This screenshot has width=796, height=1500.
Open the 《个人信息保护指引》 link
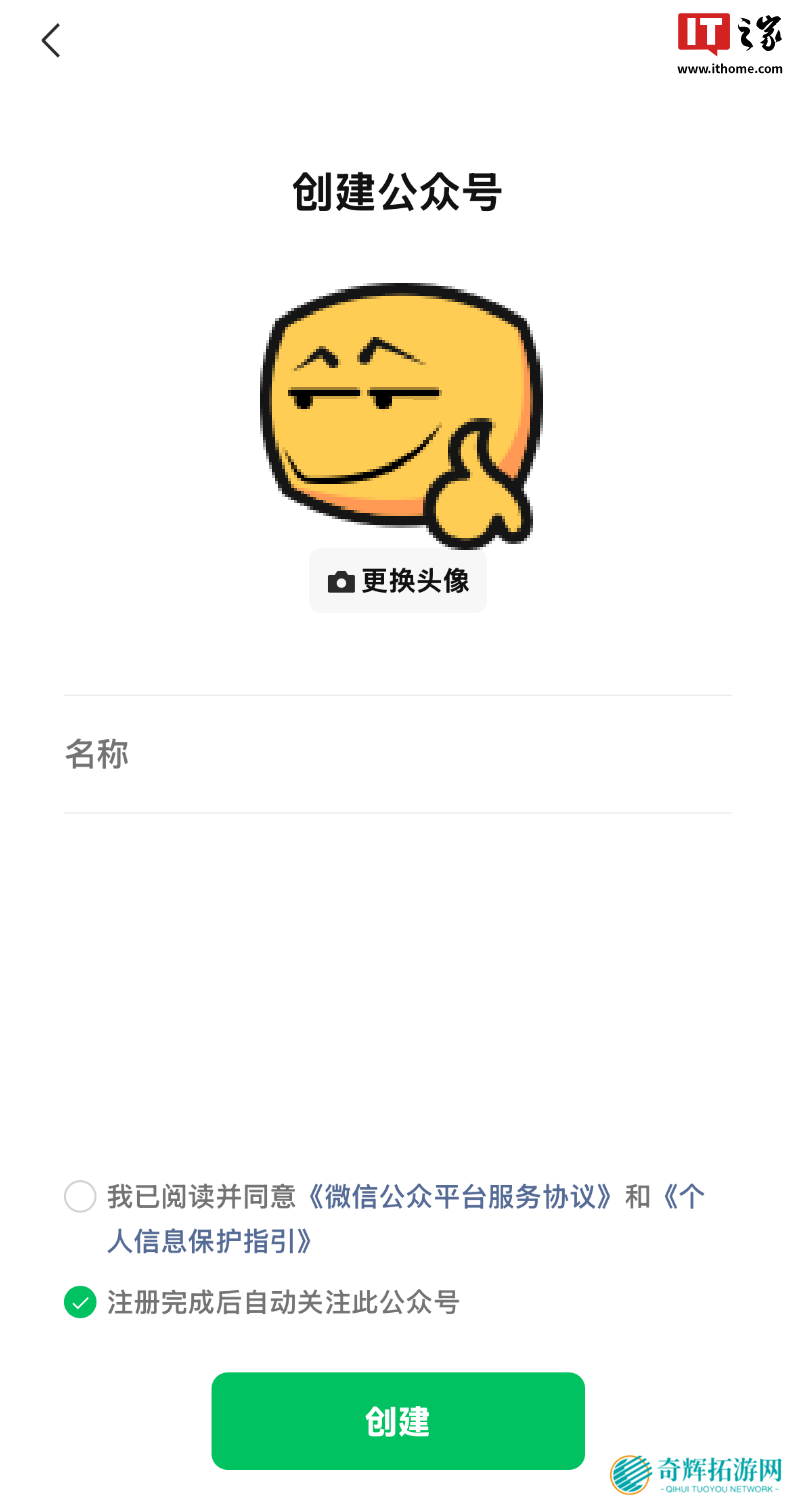[210, 1242]
